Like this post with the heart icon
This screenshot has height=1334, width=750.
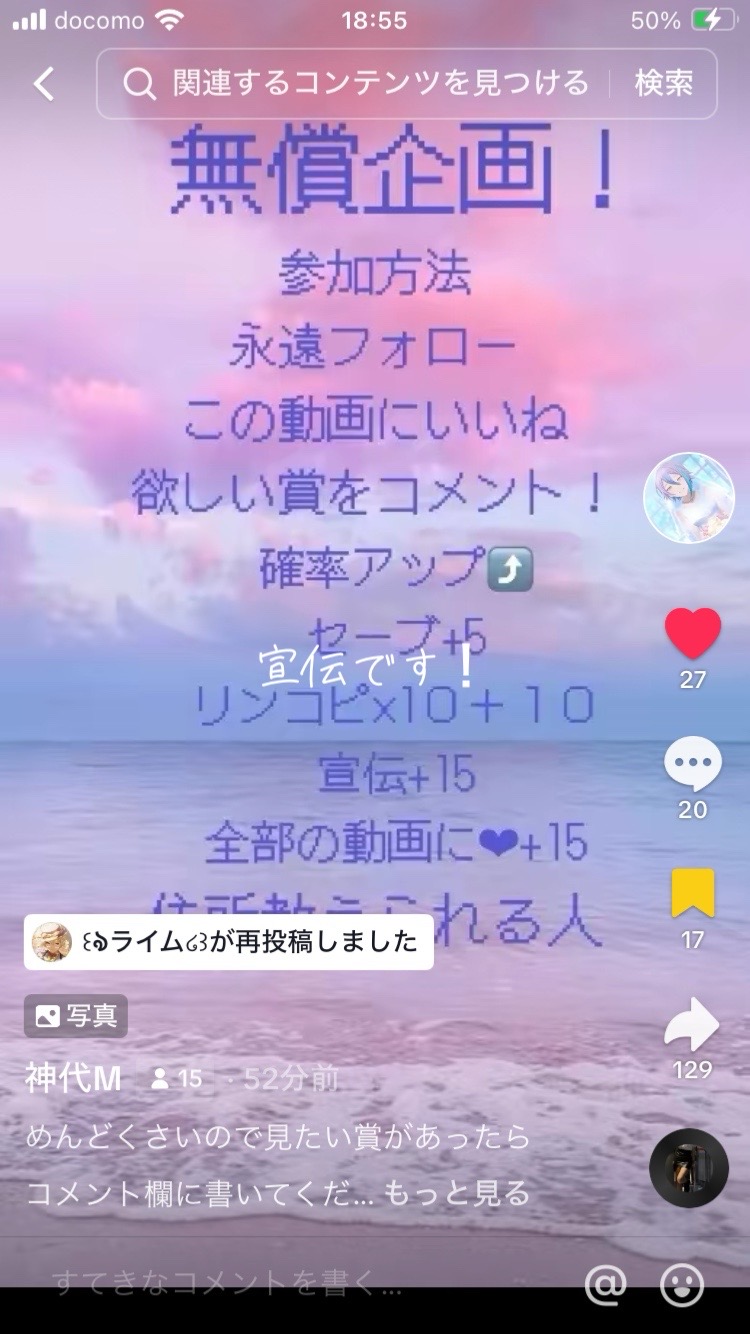pyautogui.click(x=692, y=634)
